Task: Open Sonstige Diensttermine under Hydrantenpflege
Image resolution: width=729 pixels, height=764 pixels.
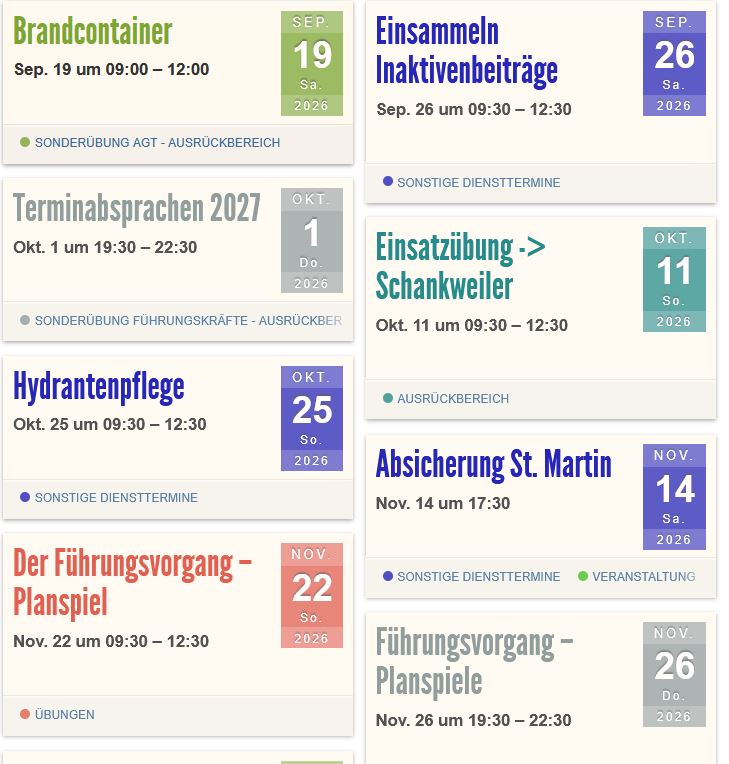Action: 116,498
